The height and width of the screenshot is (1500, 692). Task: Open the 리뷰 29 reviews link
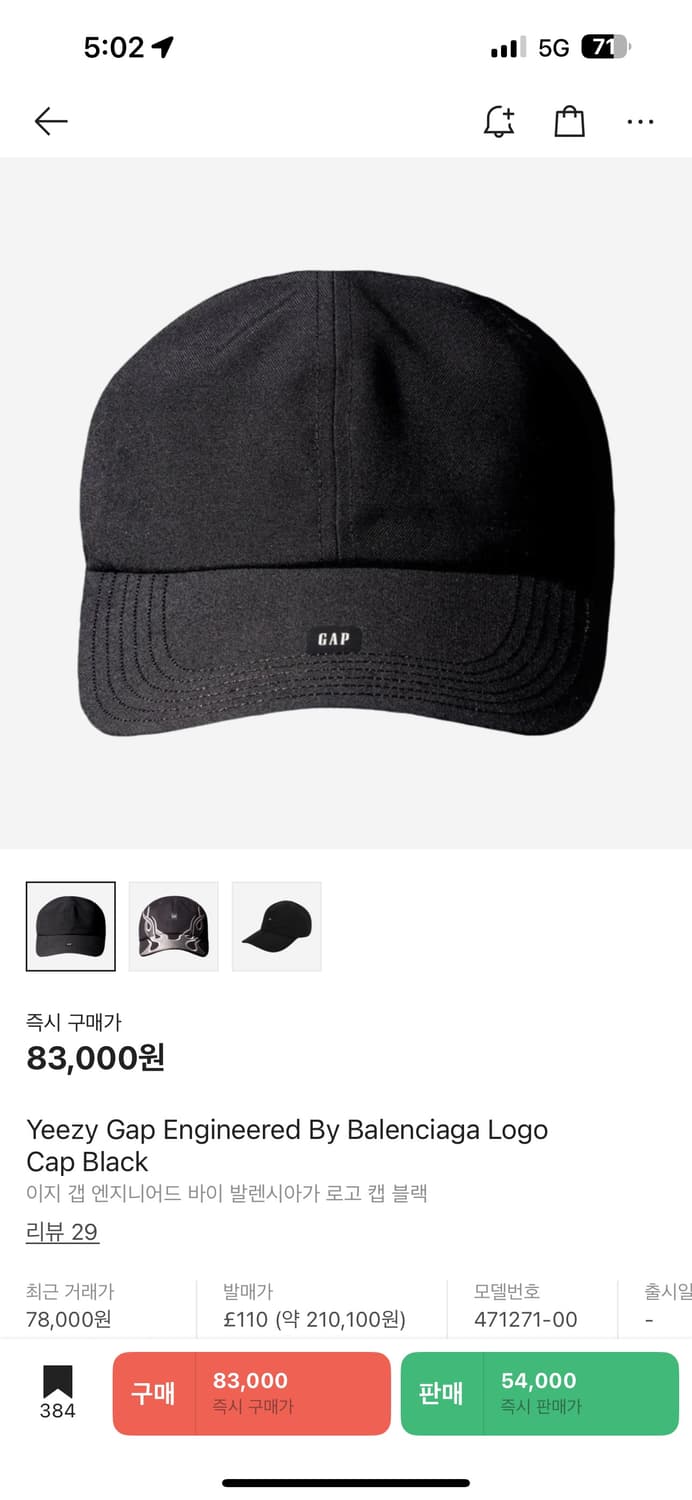coord(62,1231)
